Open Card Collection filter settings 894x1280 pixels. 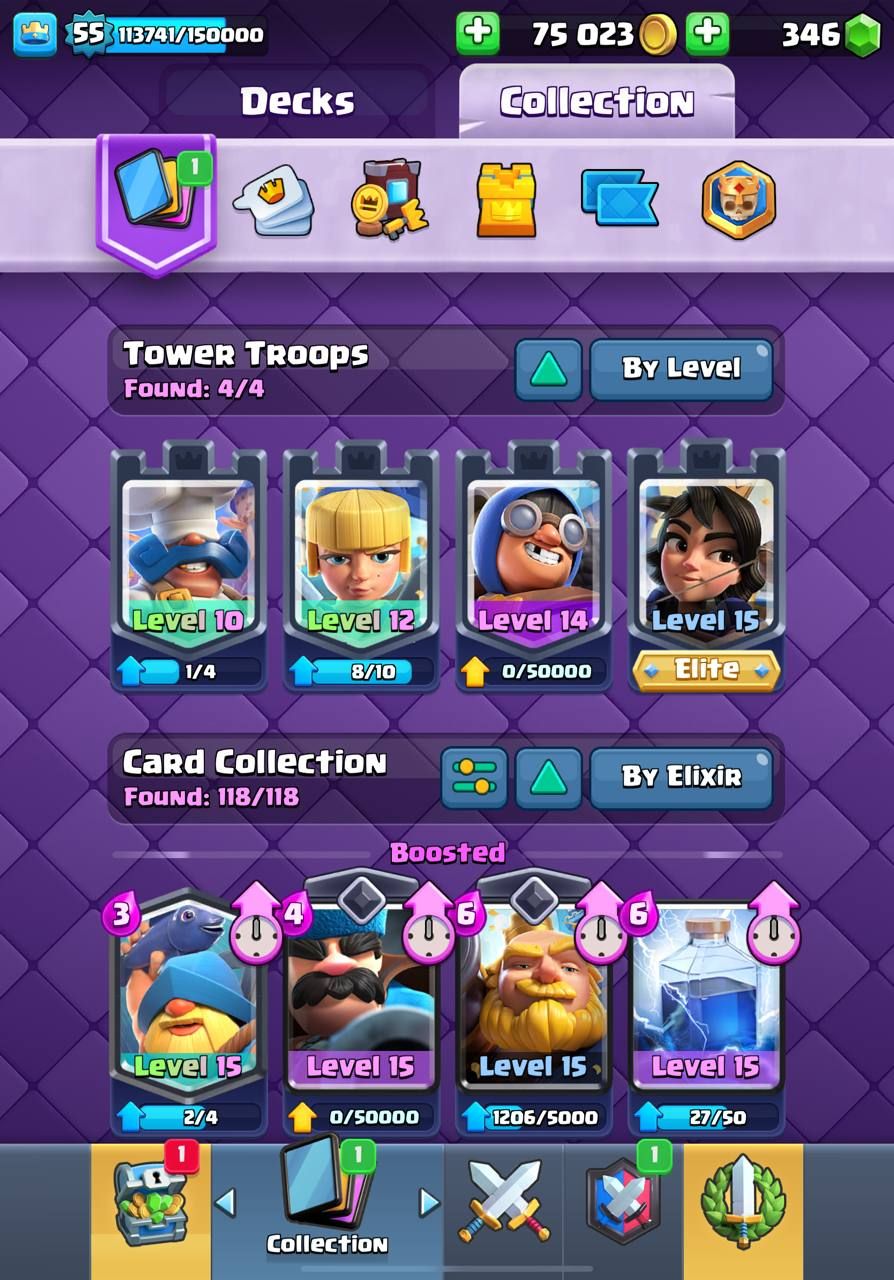click(x=474, y=777)
